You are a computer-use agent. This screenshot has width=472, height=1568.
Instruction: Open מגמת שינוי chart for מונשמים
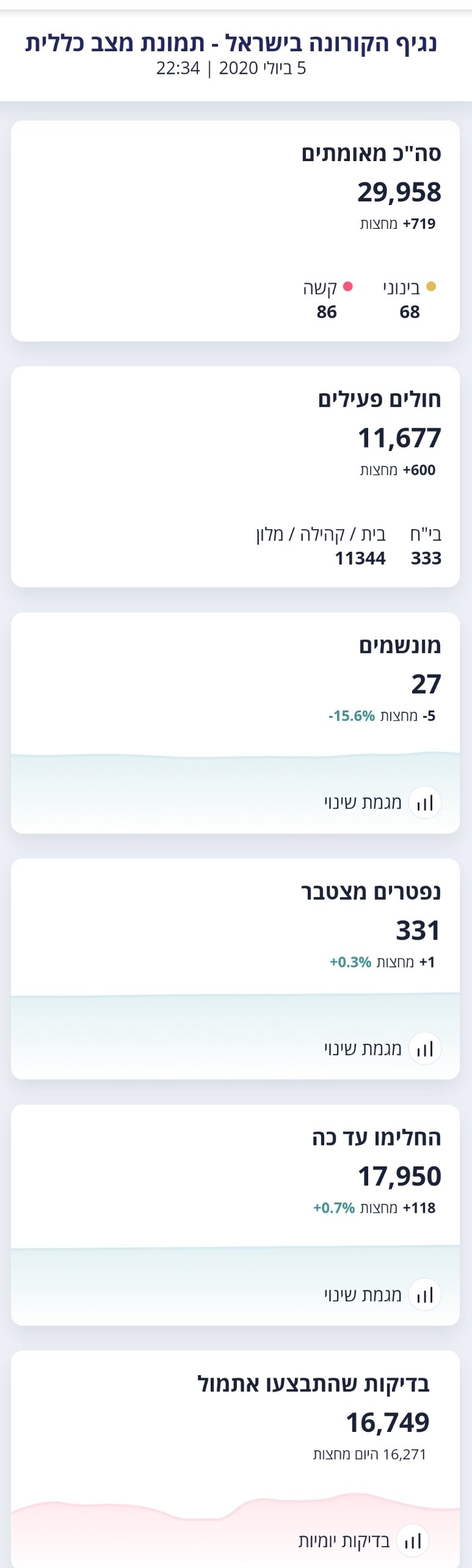tap(424, 802)
